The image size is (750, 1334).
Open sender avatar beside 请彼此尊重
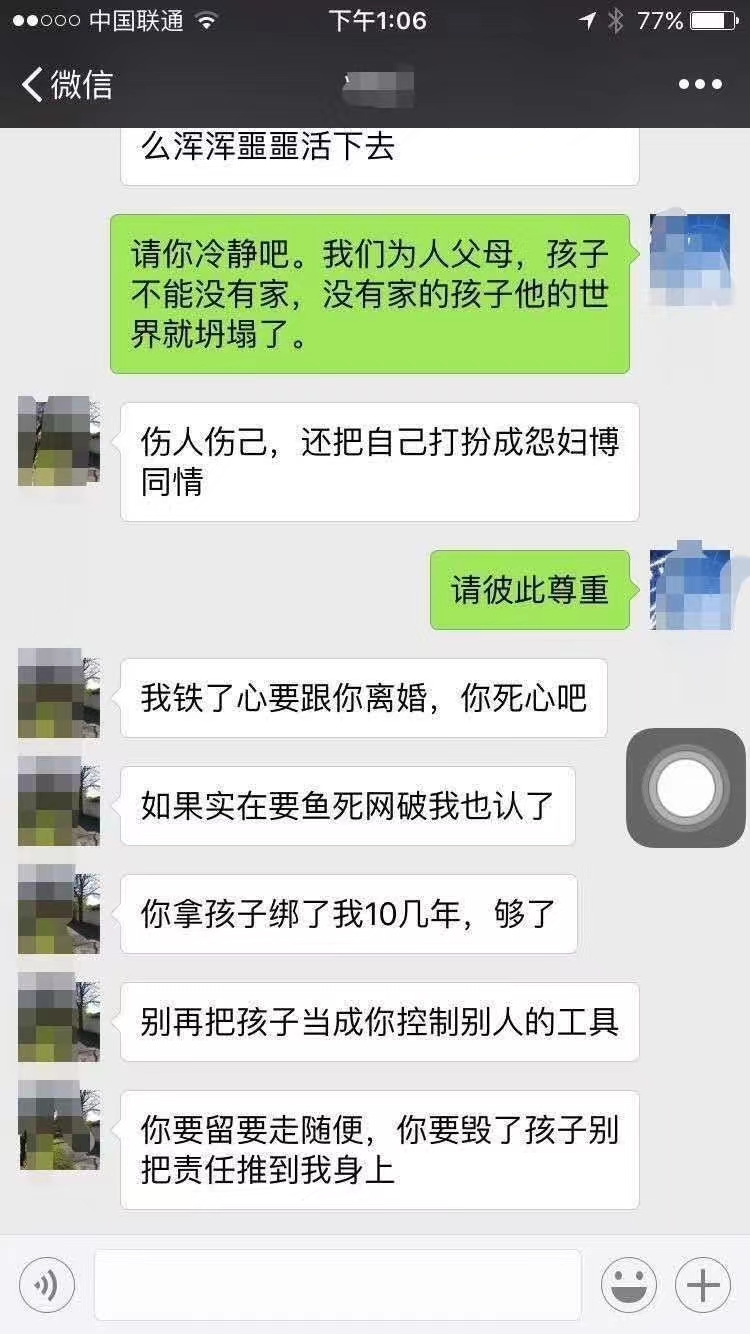coord(689,590)
